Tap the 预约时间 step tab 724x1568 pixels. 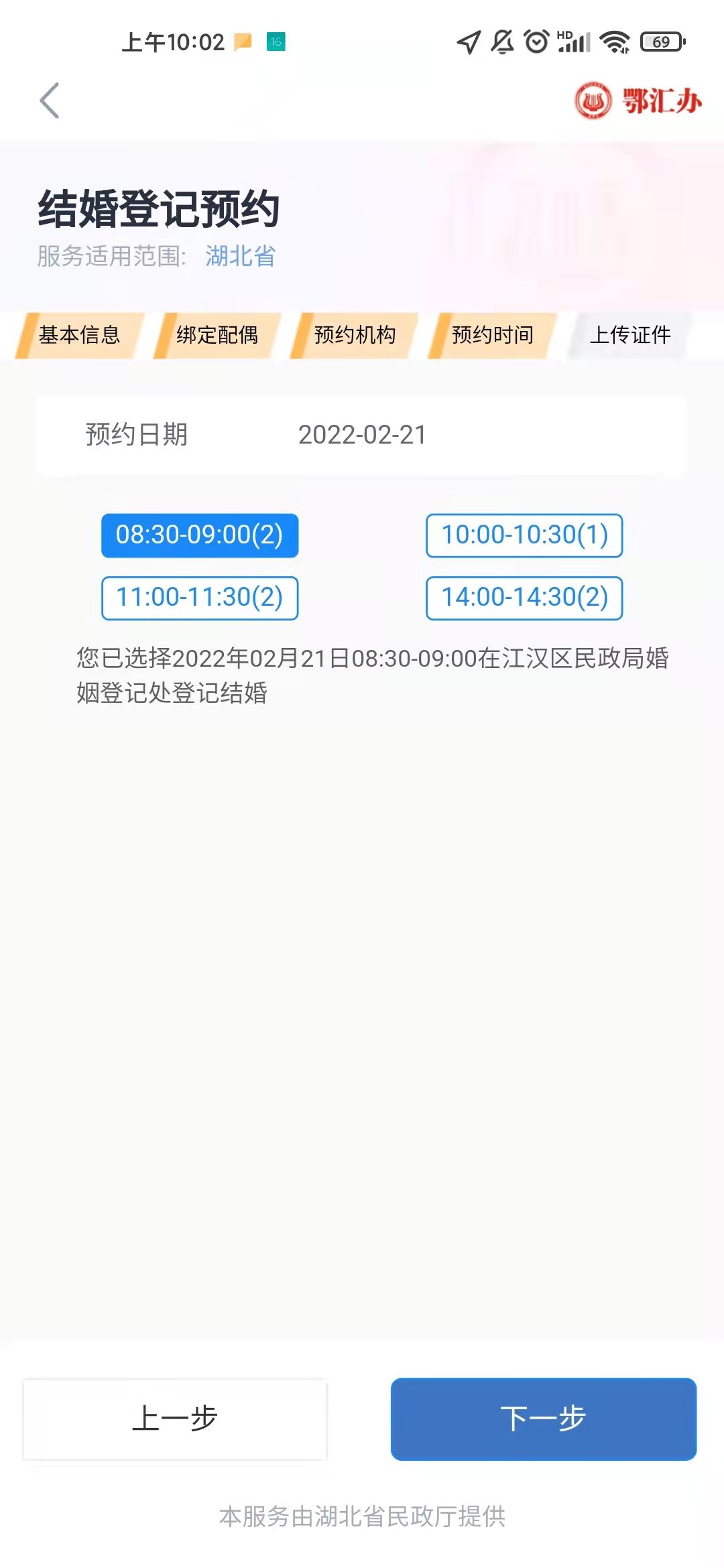(x=493, y=335)
